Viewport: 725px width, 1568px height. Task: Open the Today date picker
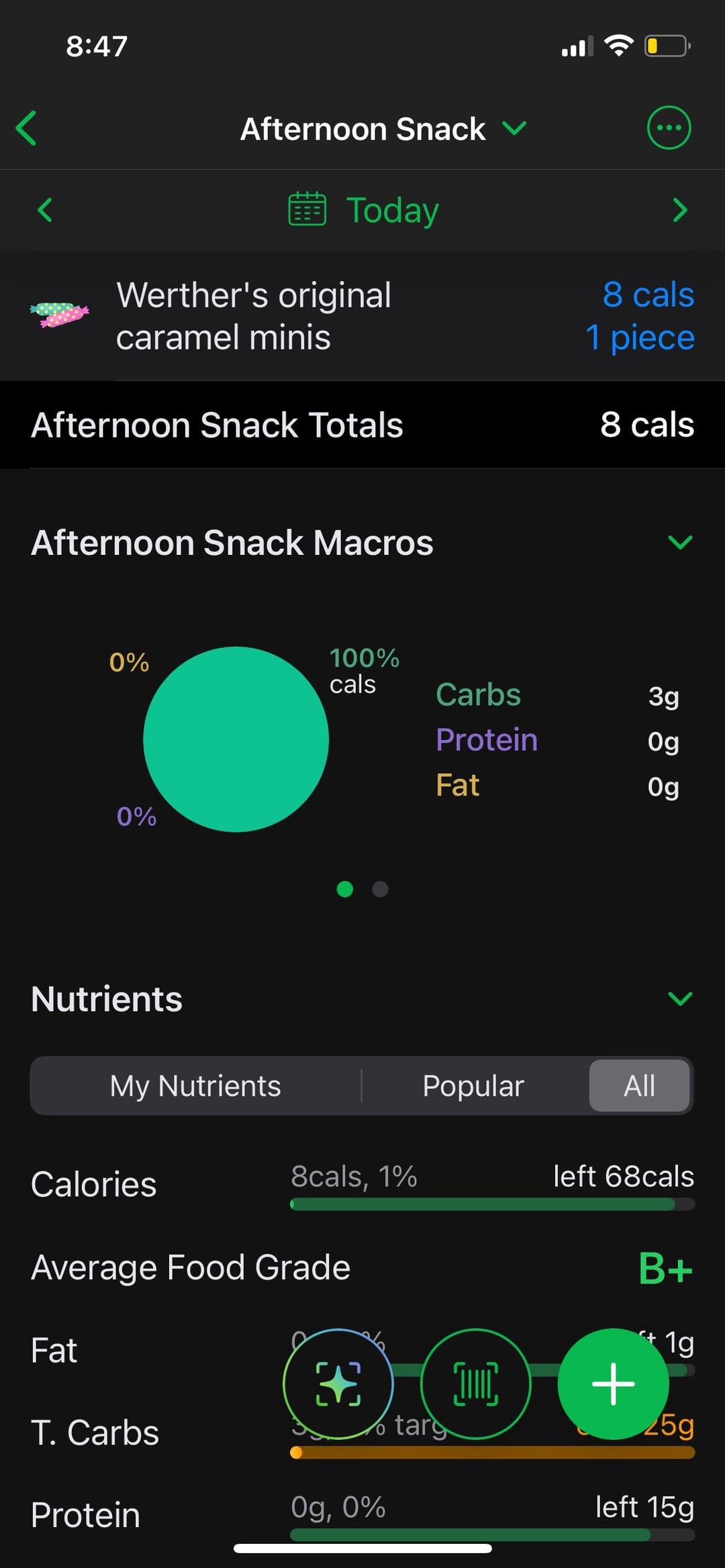coord(363,210)
